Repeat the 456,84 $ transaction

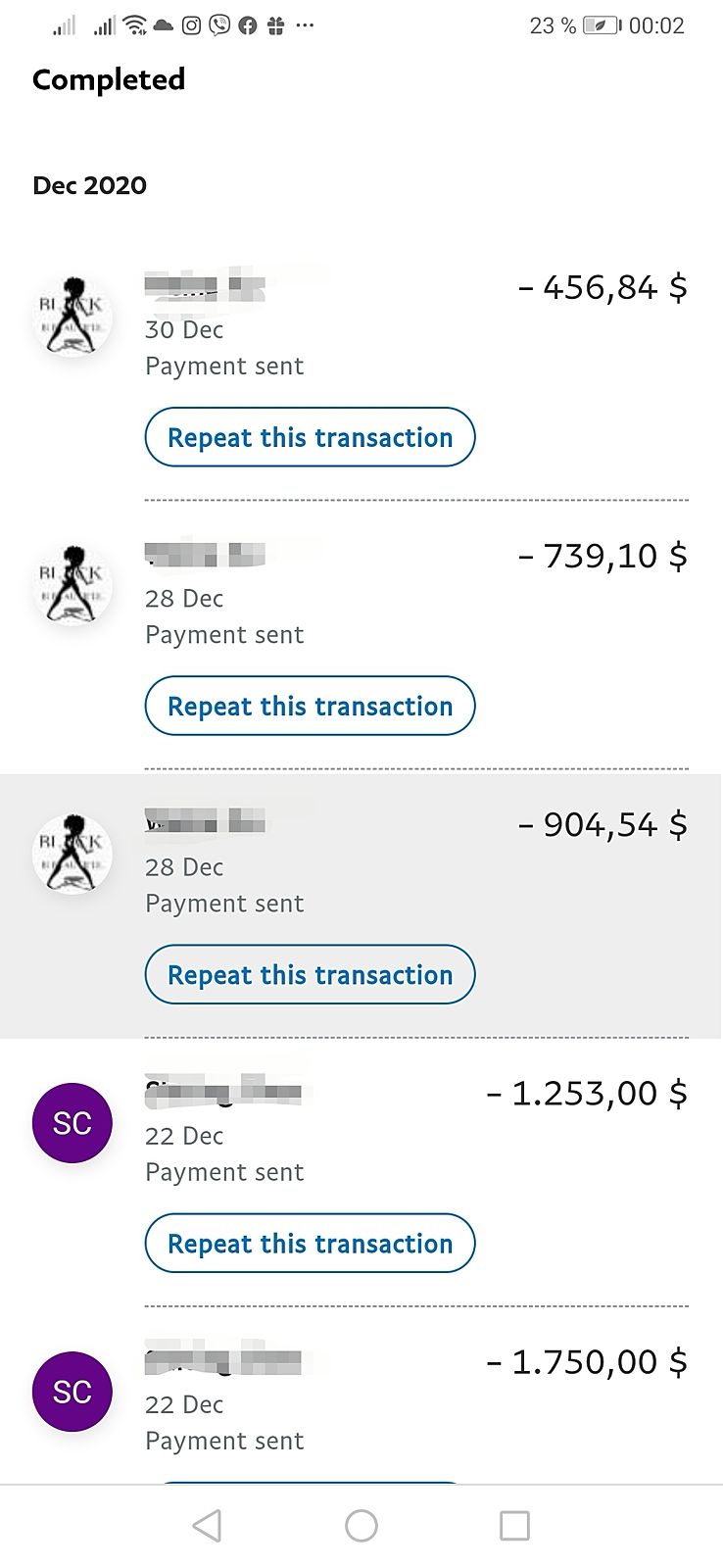[x=310, y=437]
